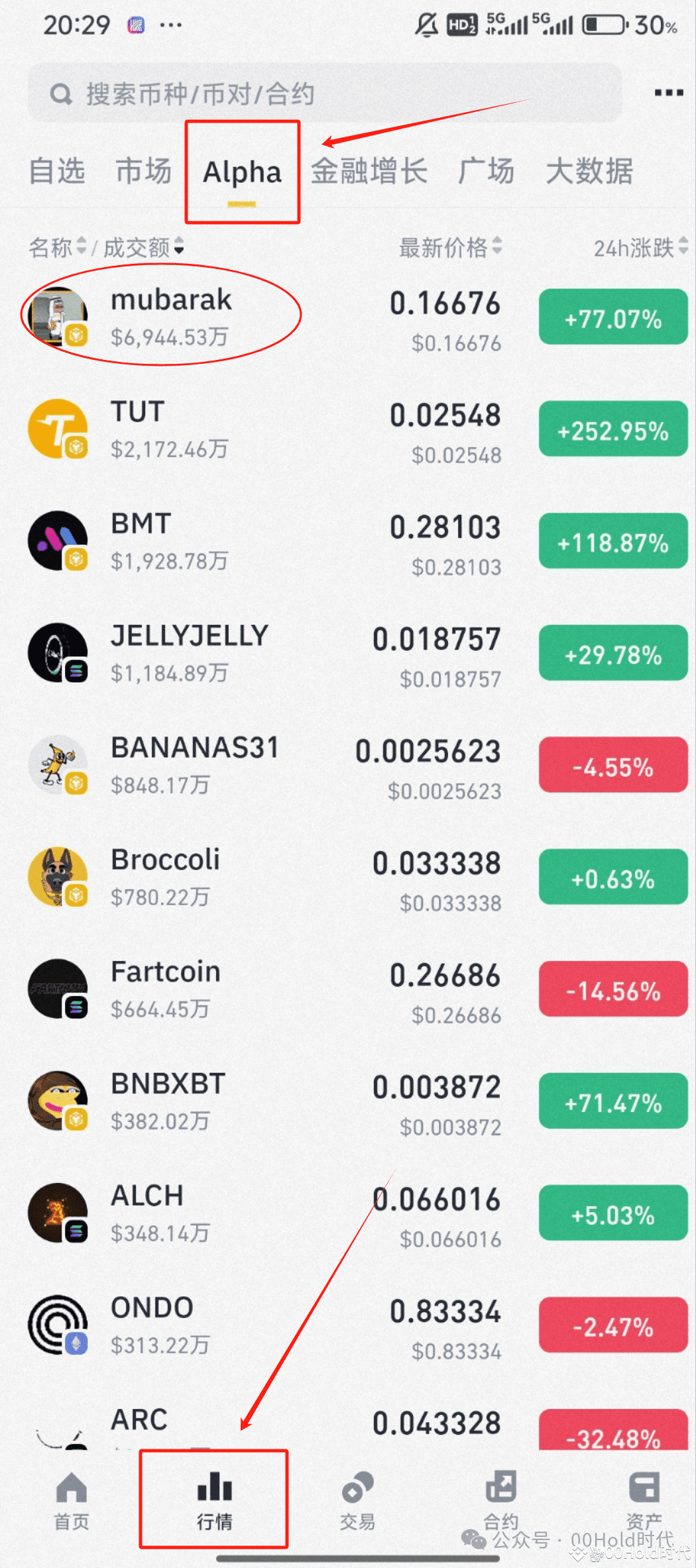The image size is (696, 1568).
Task: Switch to the 市场 tab
Action: pyautogui.click(x=143, y=171)
